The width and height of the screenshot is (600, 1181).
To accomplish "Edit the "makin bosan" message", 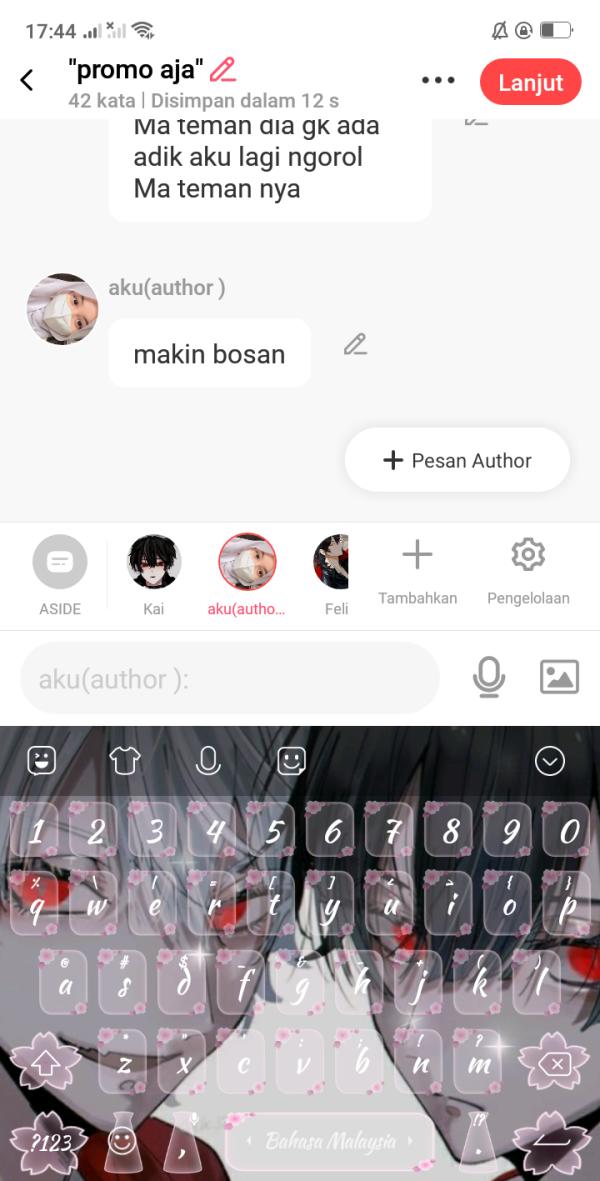I will pyautogui.click(x=355, y=345).
